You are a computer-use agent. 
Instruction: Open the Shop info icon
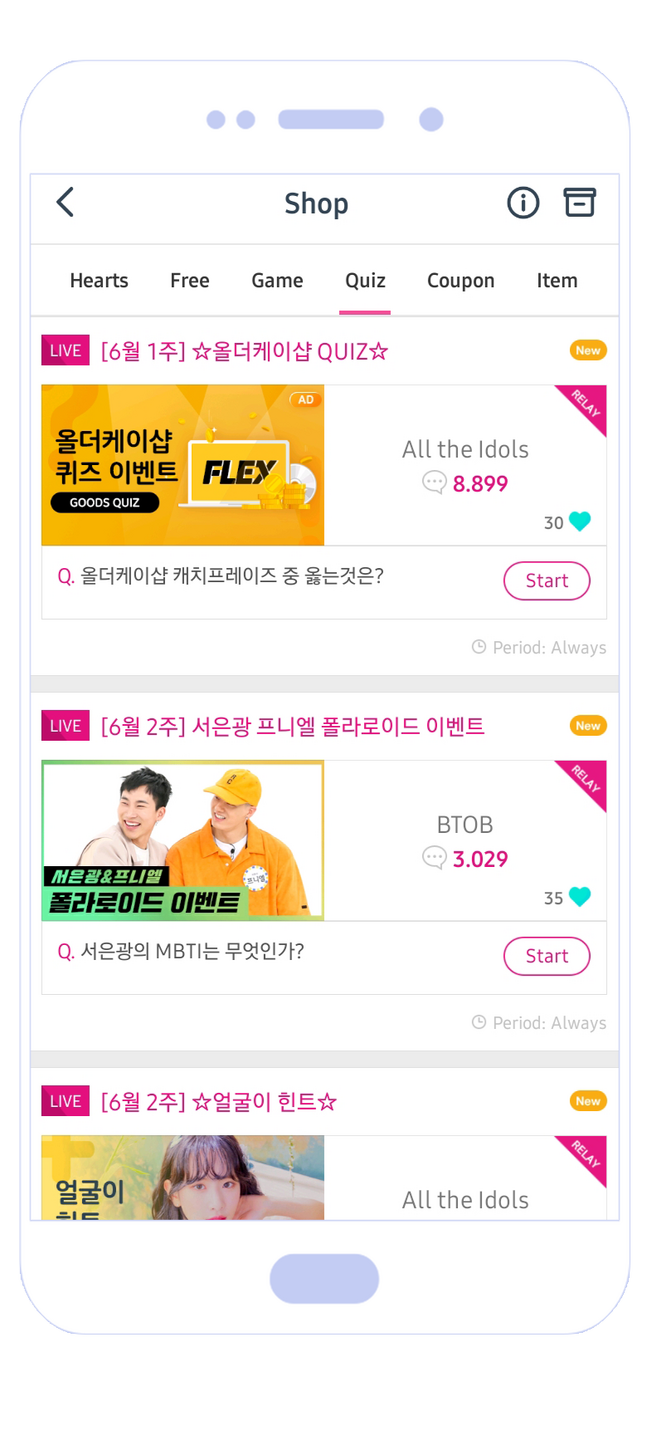click(x=523, y=203)
